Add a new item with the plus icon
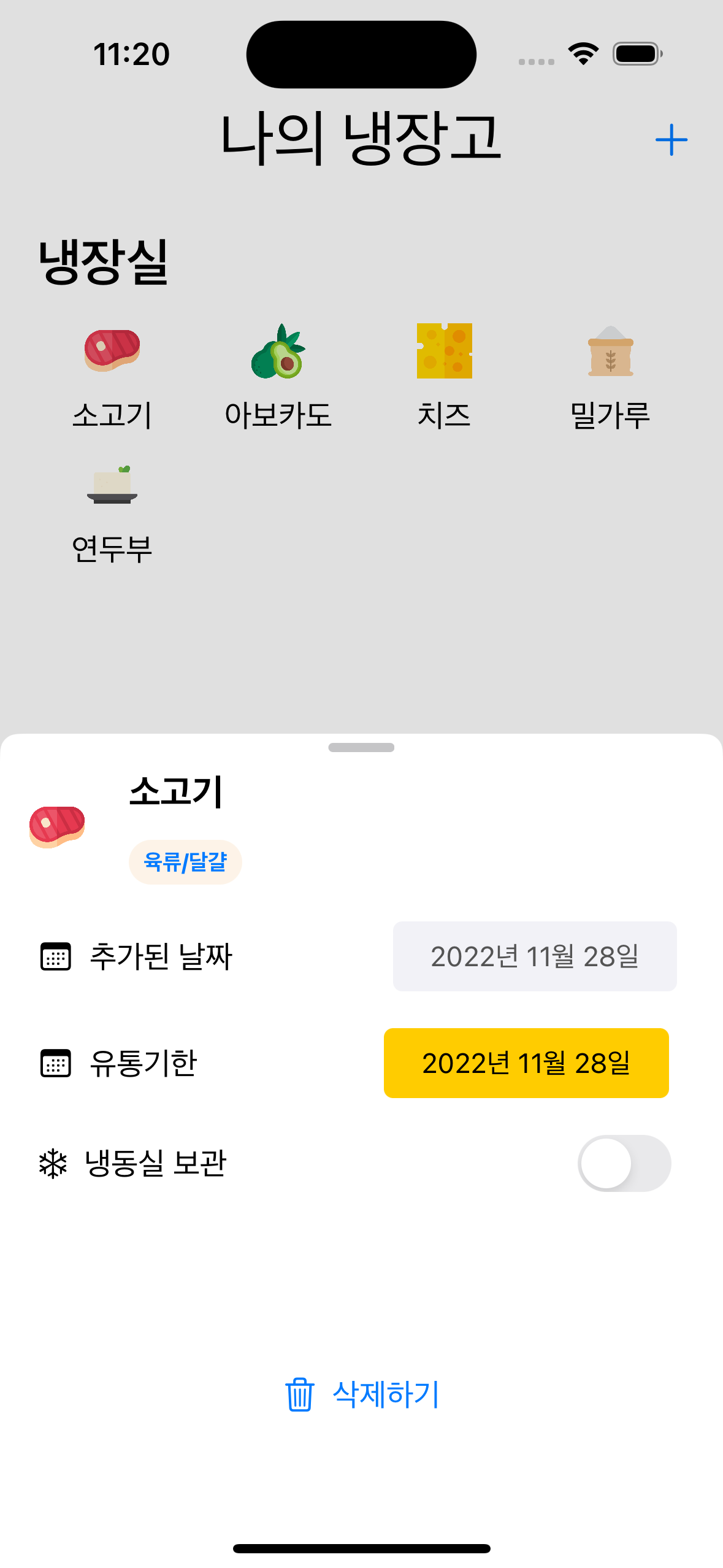This screenshot has height=1568, width=723. [671, 140]
